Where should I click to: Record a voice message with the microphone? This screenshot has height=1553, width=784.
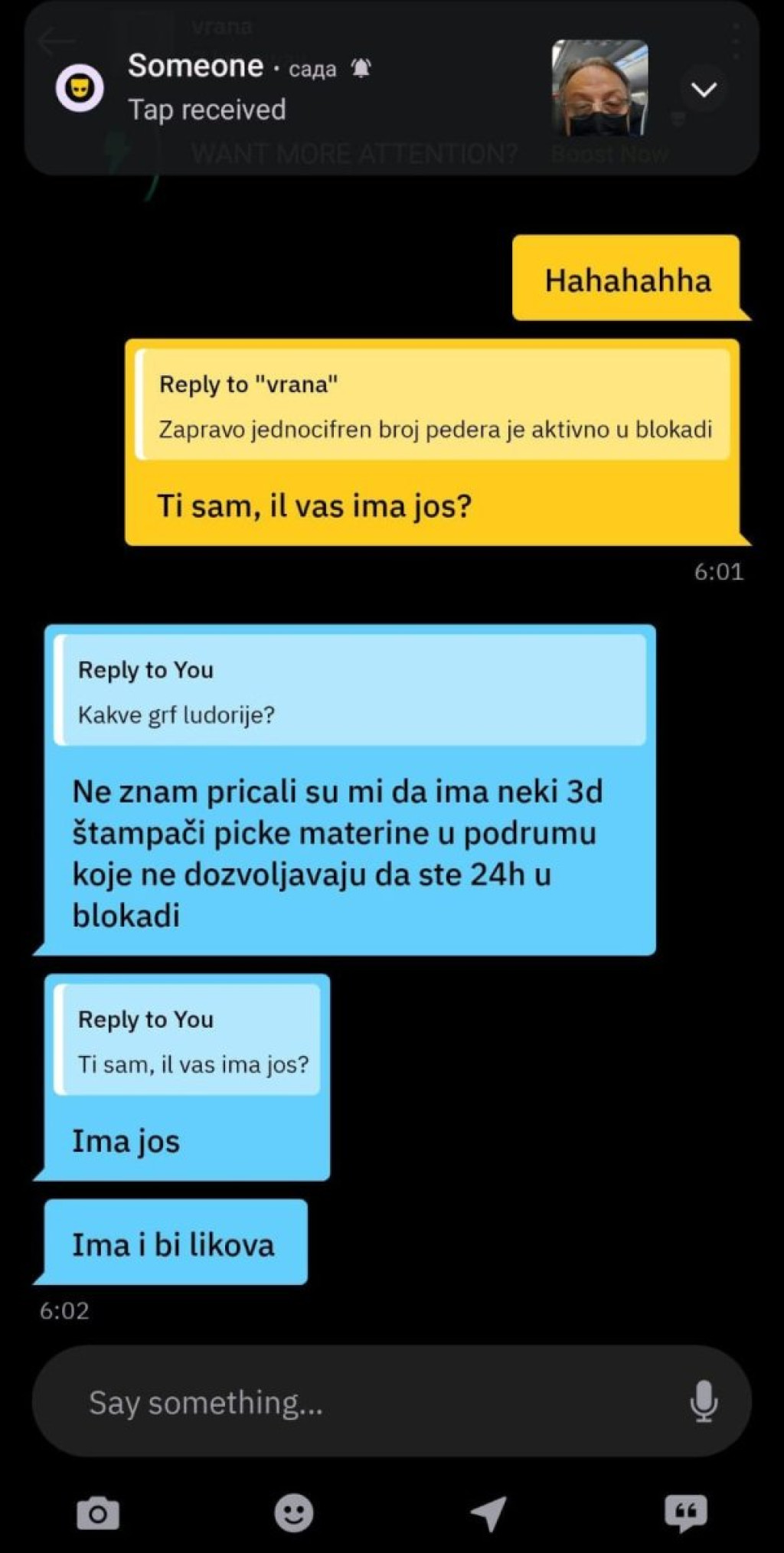(x=703, y=1401)
